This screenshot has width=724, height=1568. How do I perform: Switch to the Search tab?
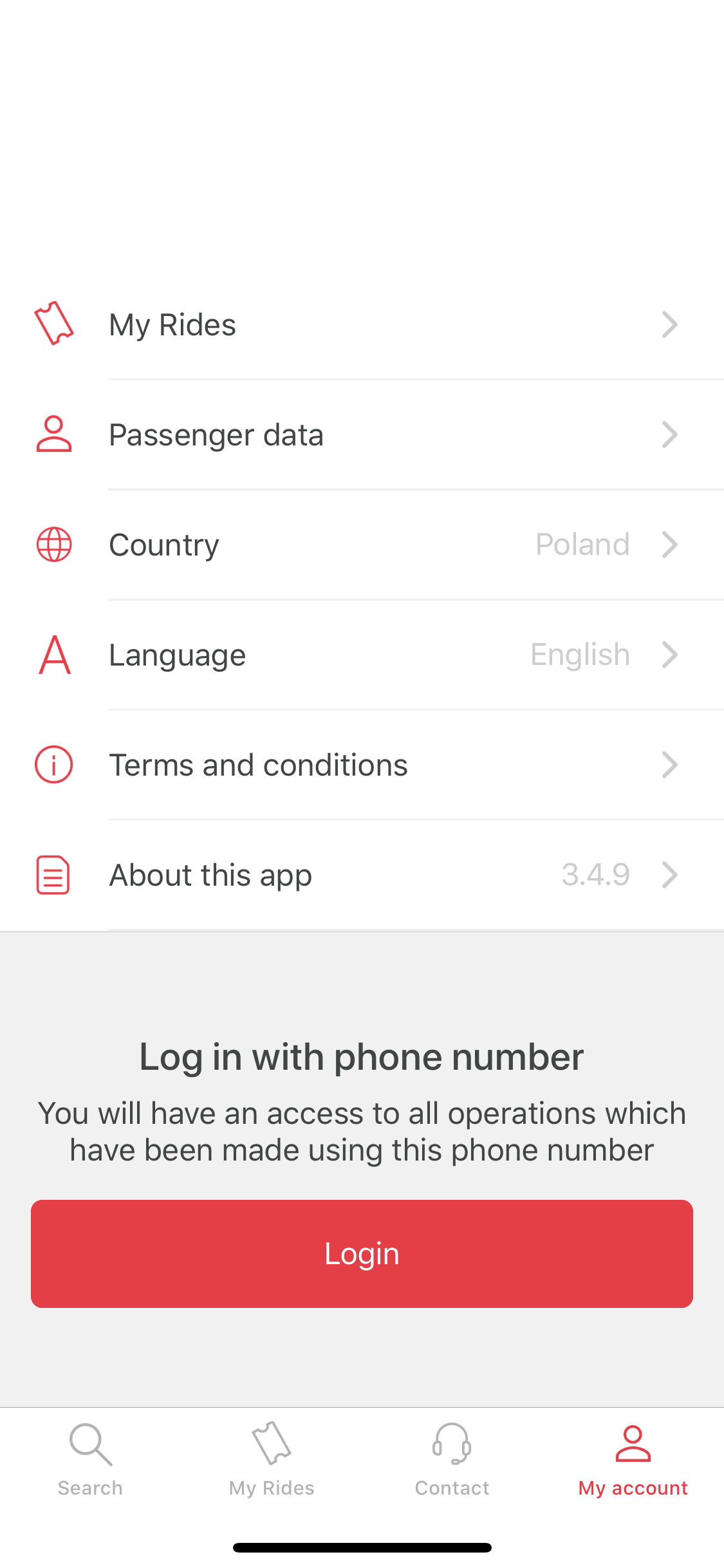[x=90, y=1460]
